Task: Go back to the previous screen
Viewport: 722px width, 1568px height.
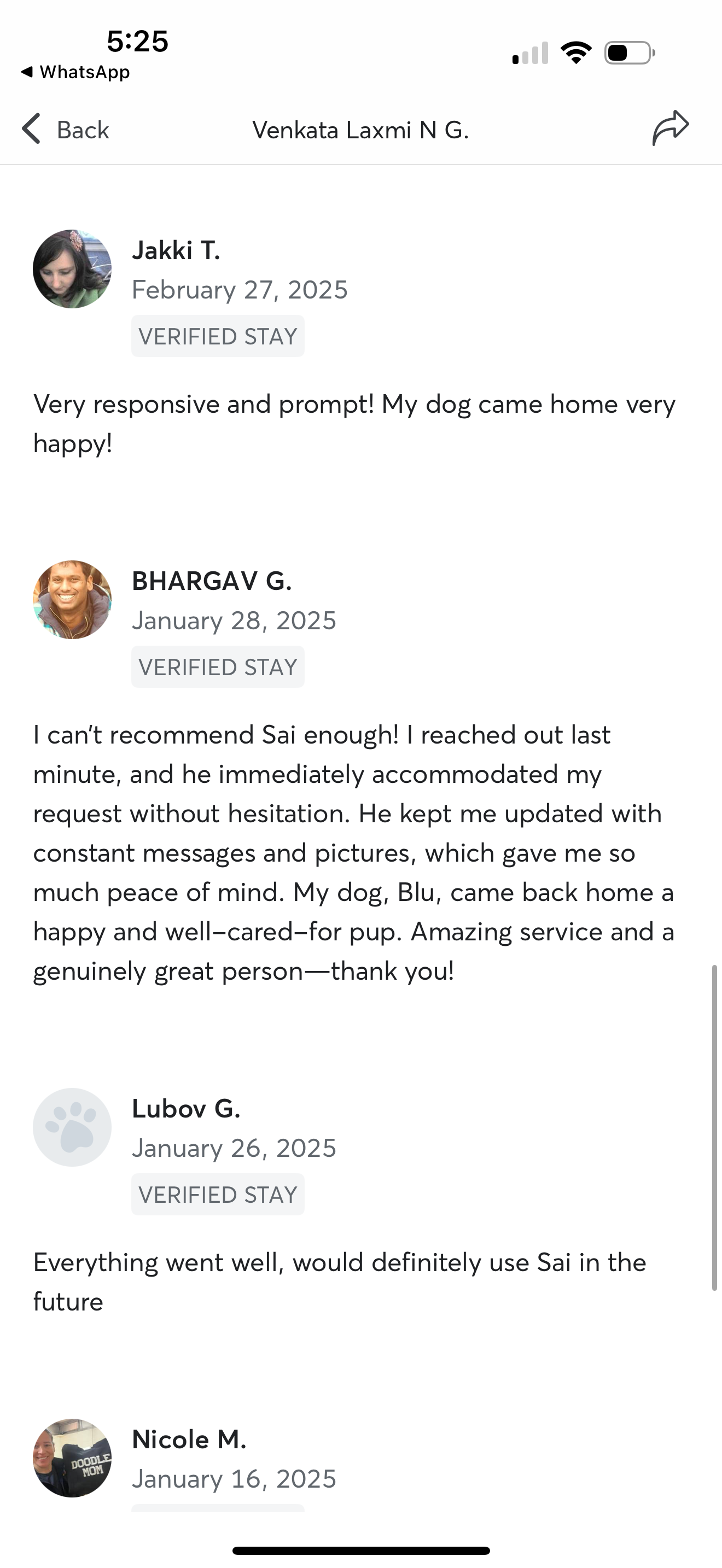Action: point(65,130)
